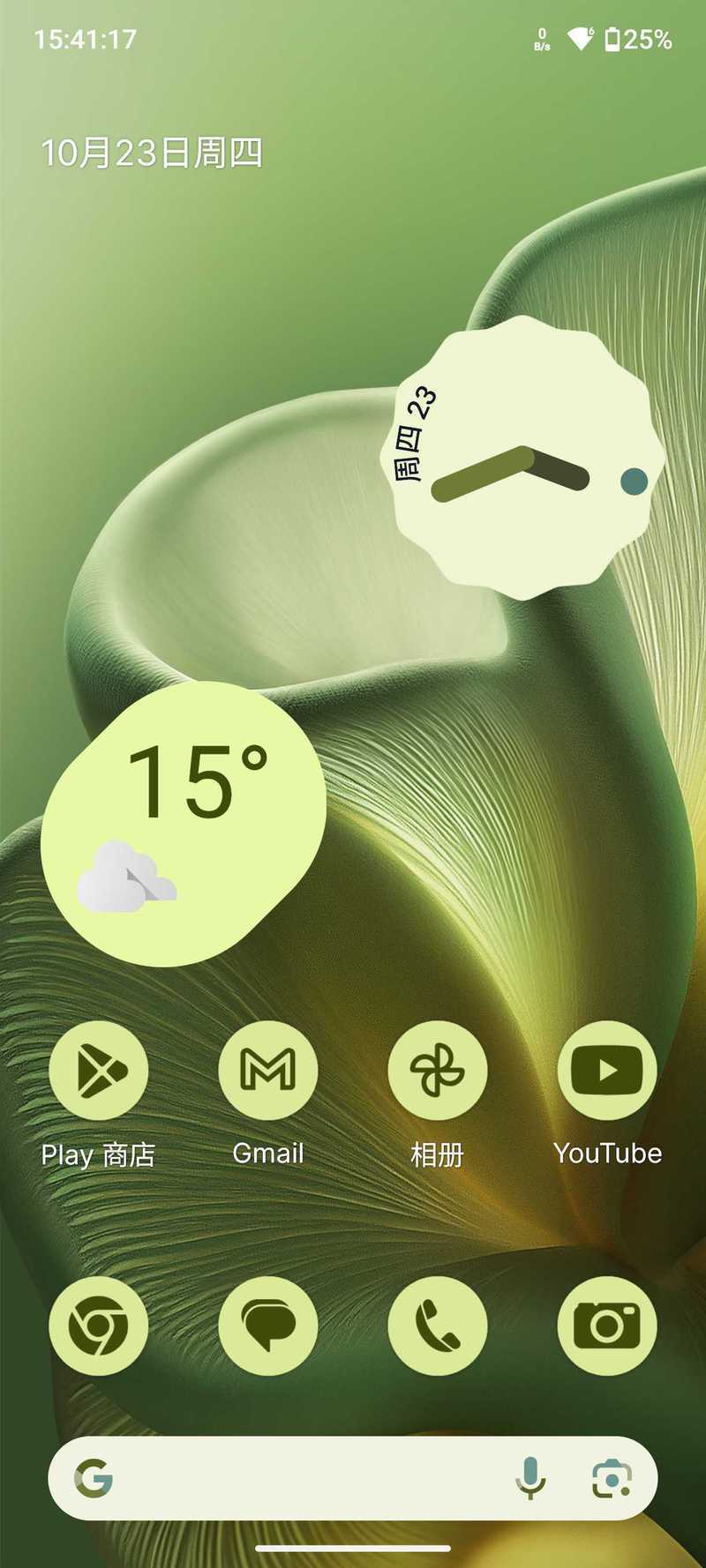Viewport: 706px width, 1568px height.
Task: Open the 10月23日周四 date widget
Action: coord(152,153)
